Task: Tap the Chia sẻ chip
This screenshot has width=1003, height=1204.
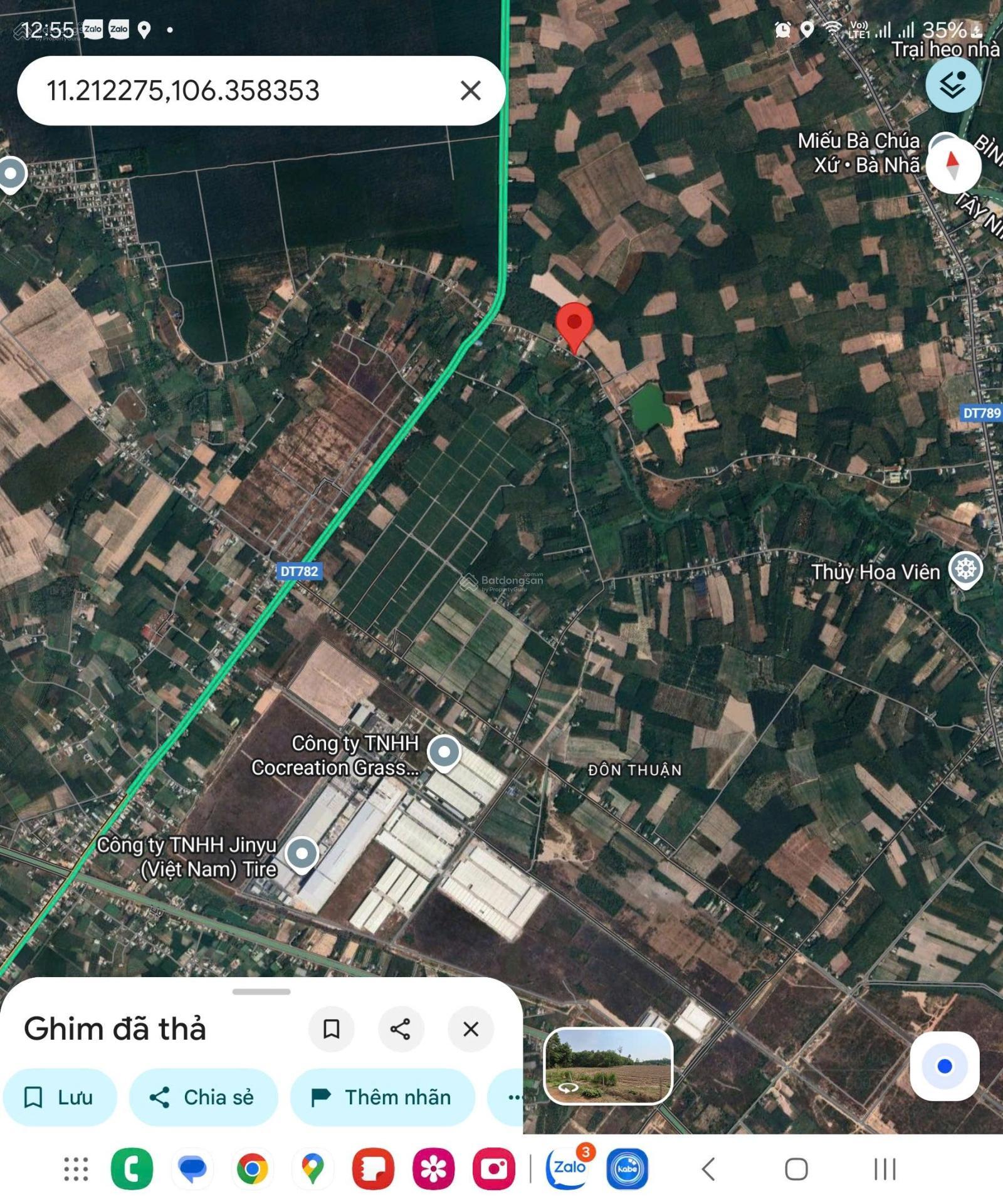Action: (203, 1097)
